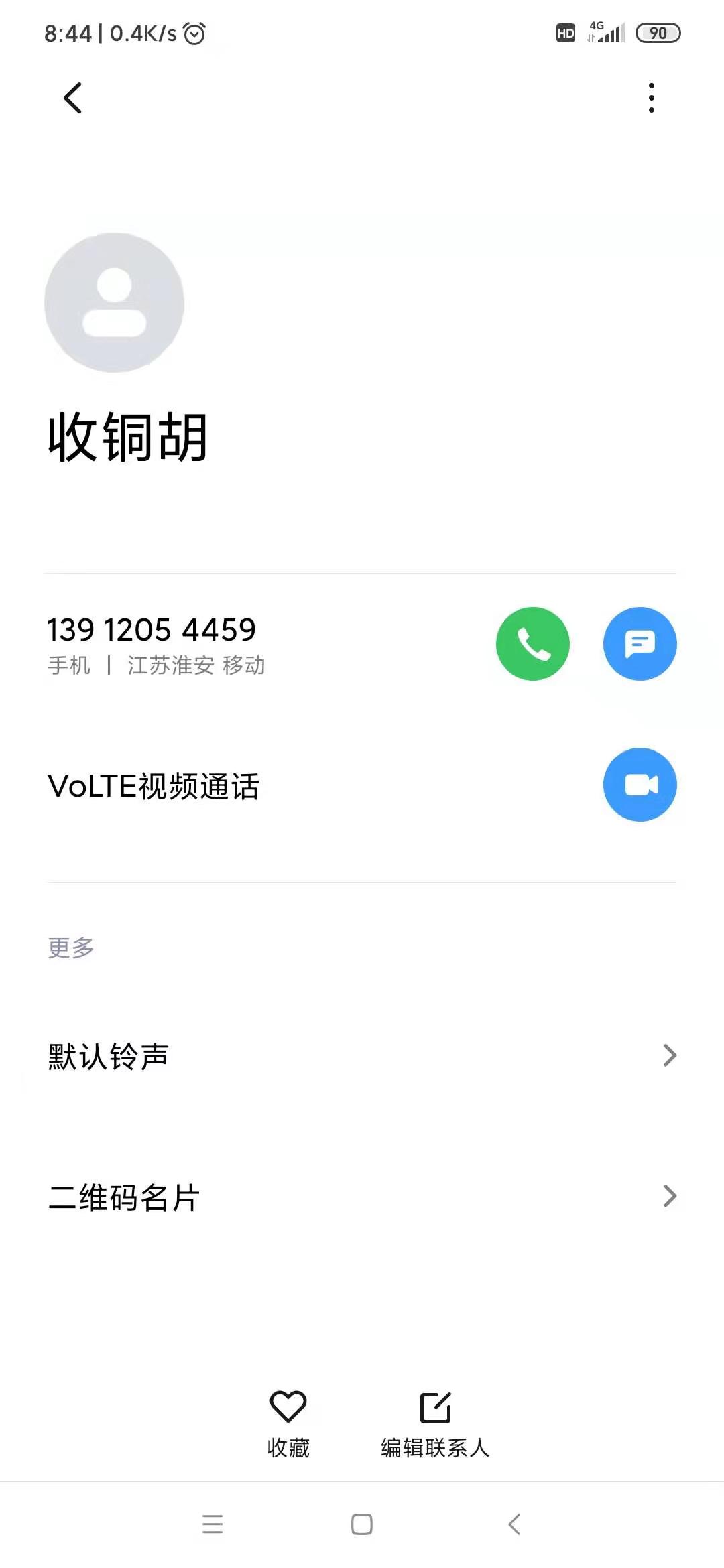This screenshot has width=724, height=1568.
Task: Go to the home screen
Action: (362, 1524)
